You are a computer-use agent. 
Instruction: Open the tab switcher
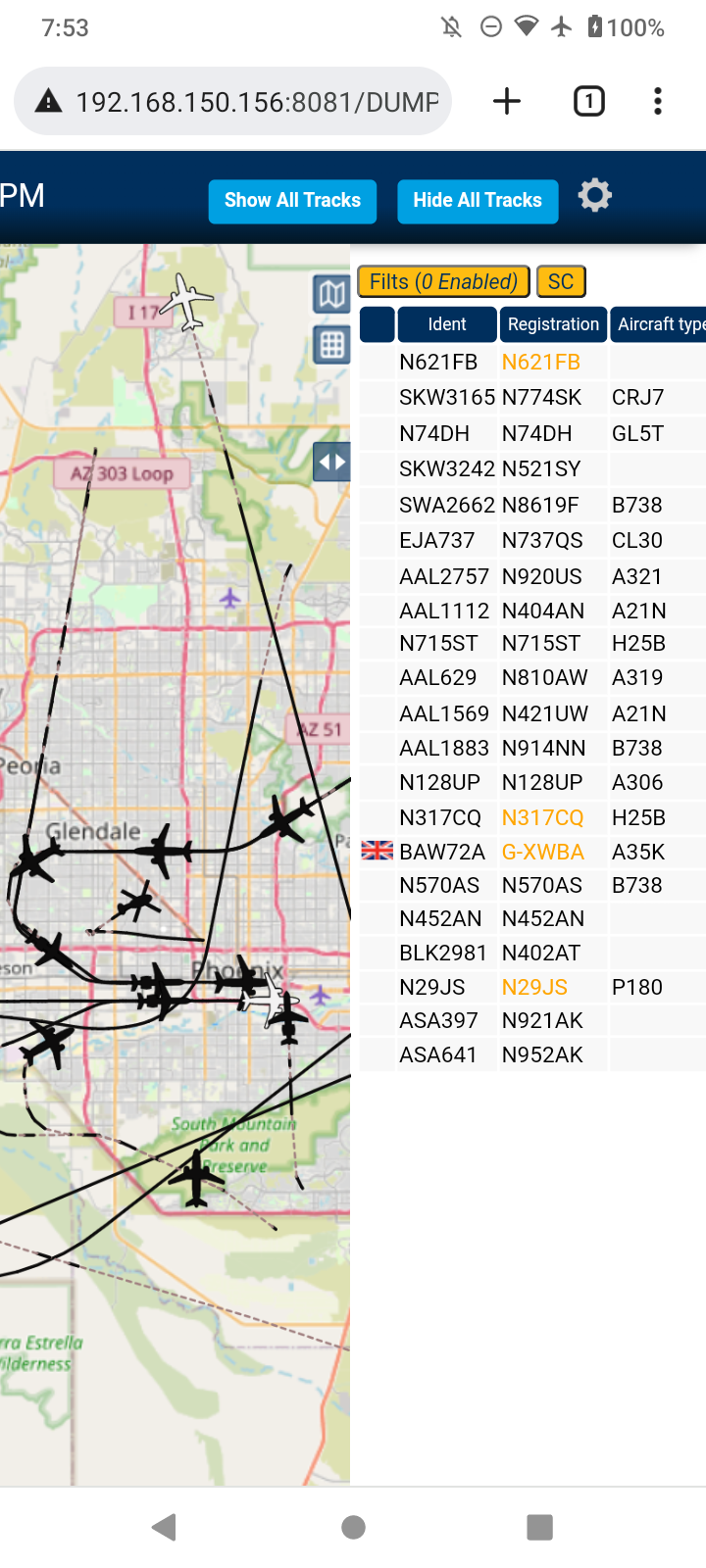coord(589,101)
